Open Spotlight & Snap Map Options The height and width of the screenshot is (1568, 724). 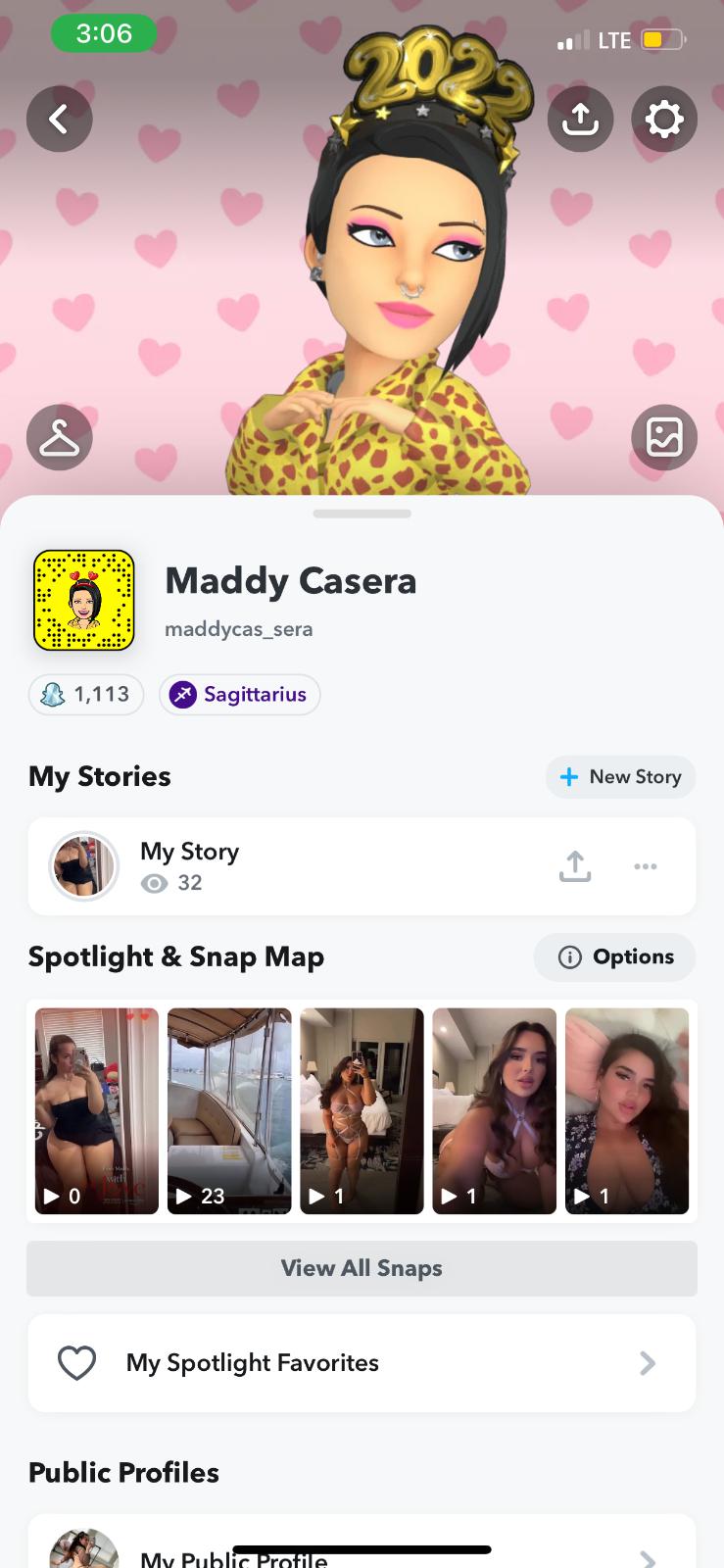point(614,957)
